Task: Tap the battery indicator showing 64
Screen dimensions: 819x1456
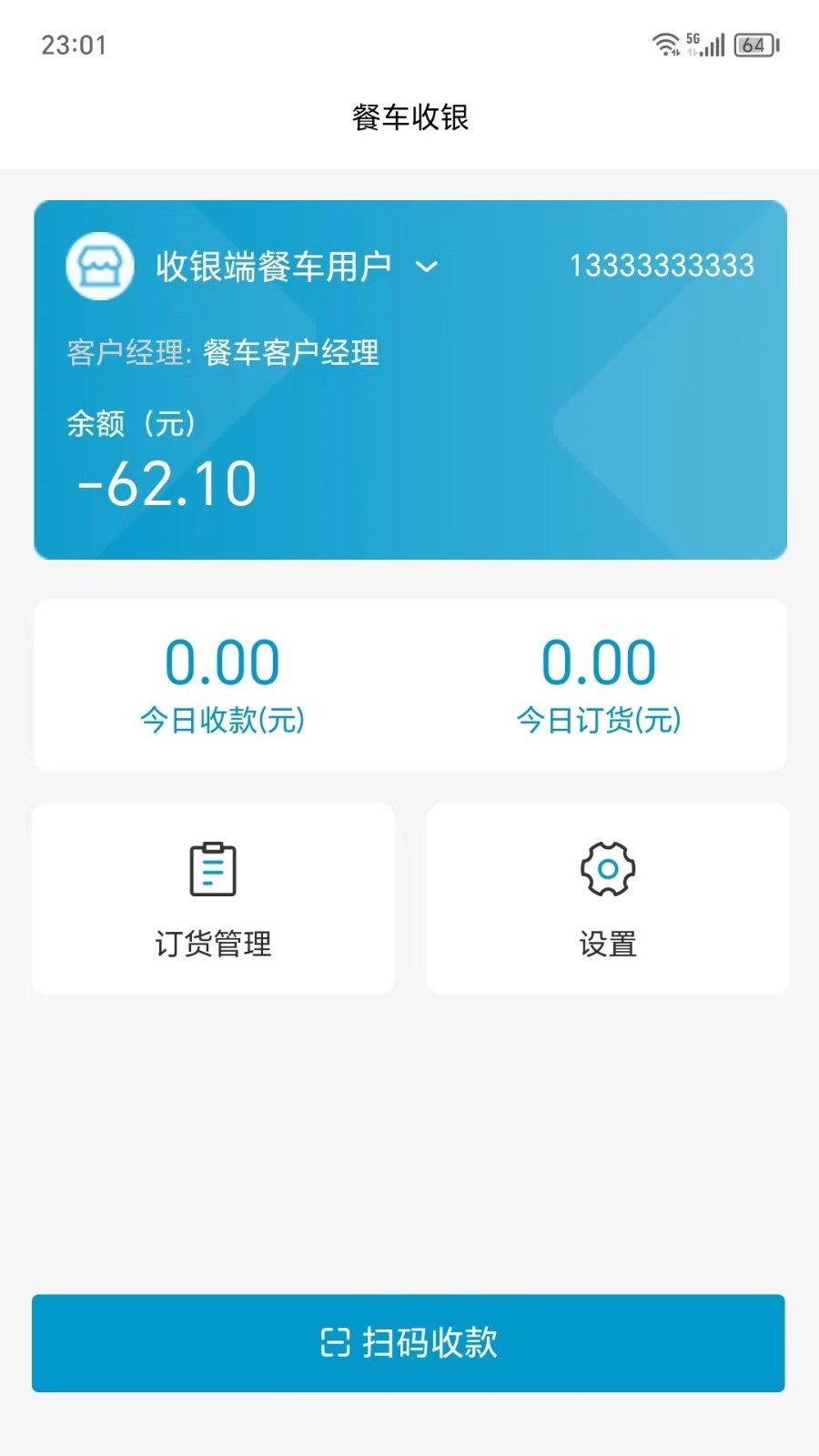Action: [753, 45]
